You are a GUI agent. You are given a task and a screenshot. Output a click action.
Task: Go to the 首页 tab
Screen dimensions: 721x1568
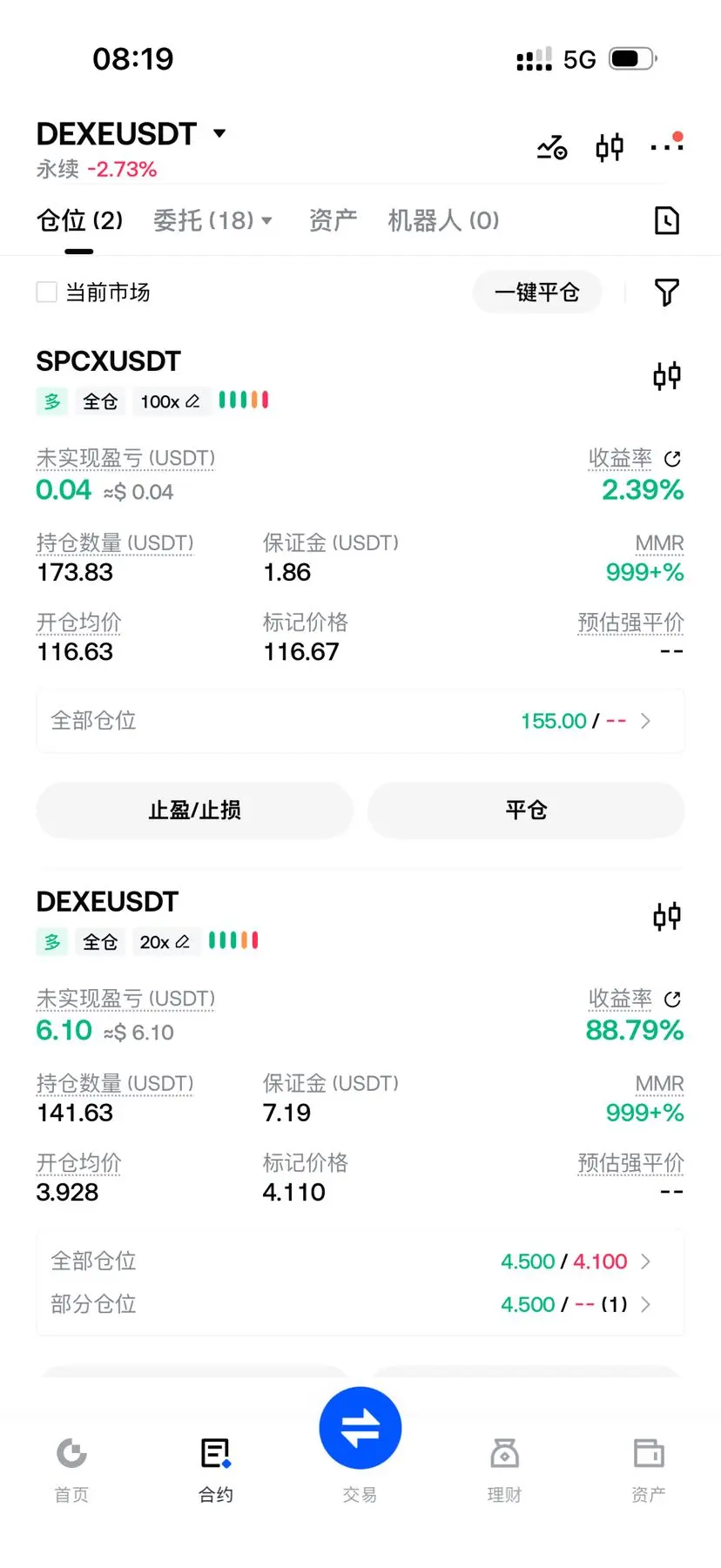point(71,1470)
